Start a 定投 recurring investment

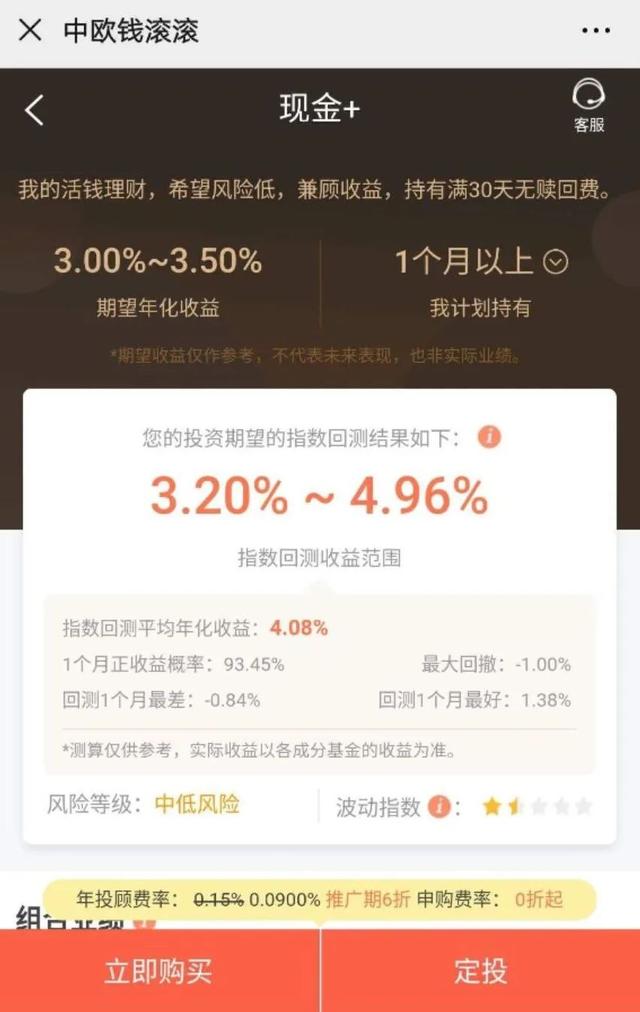click(481, 971)
